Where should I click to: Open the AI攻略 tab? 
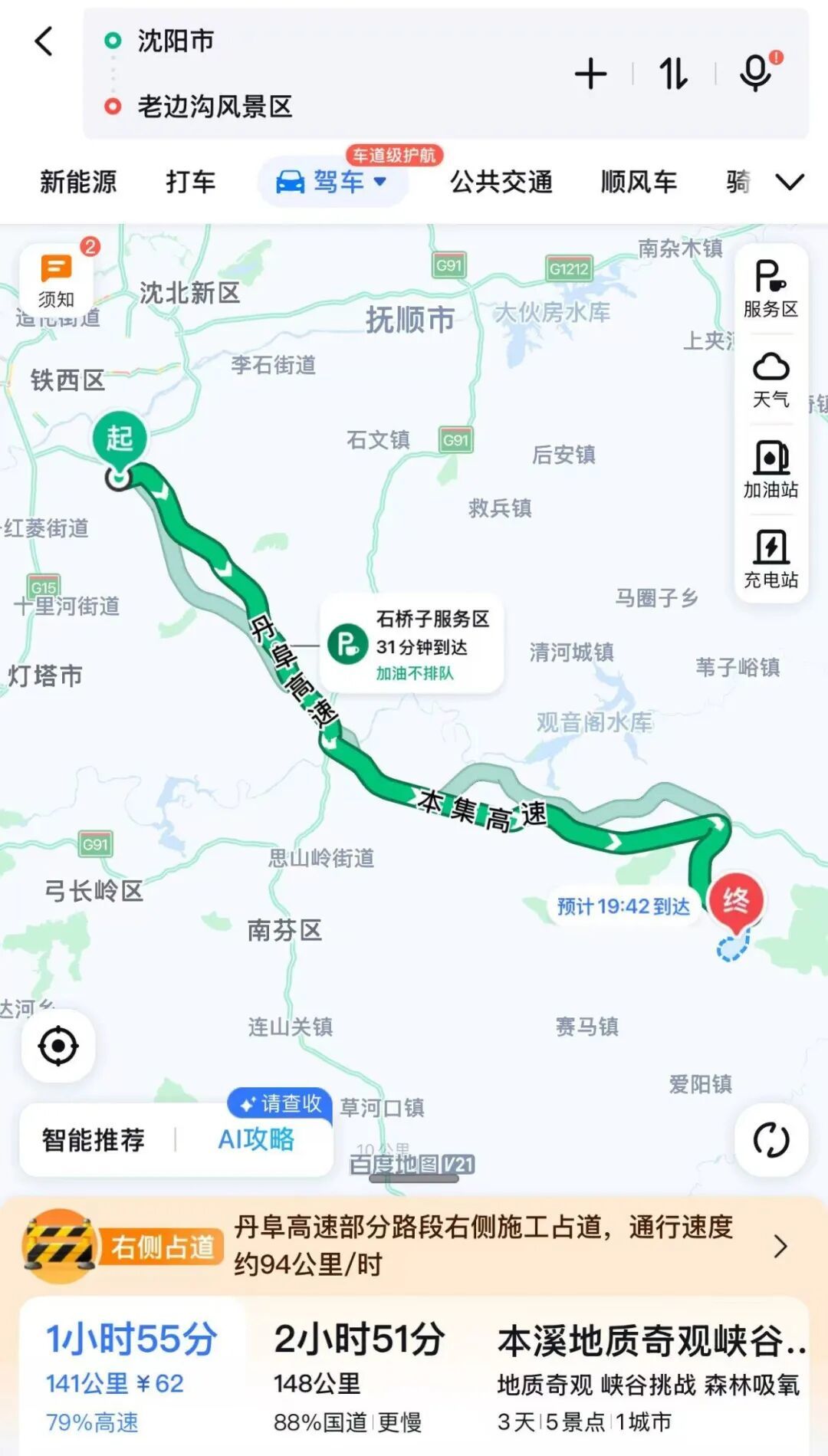click(256, 1139)
